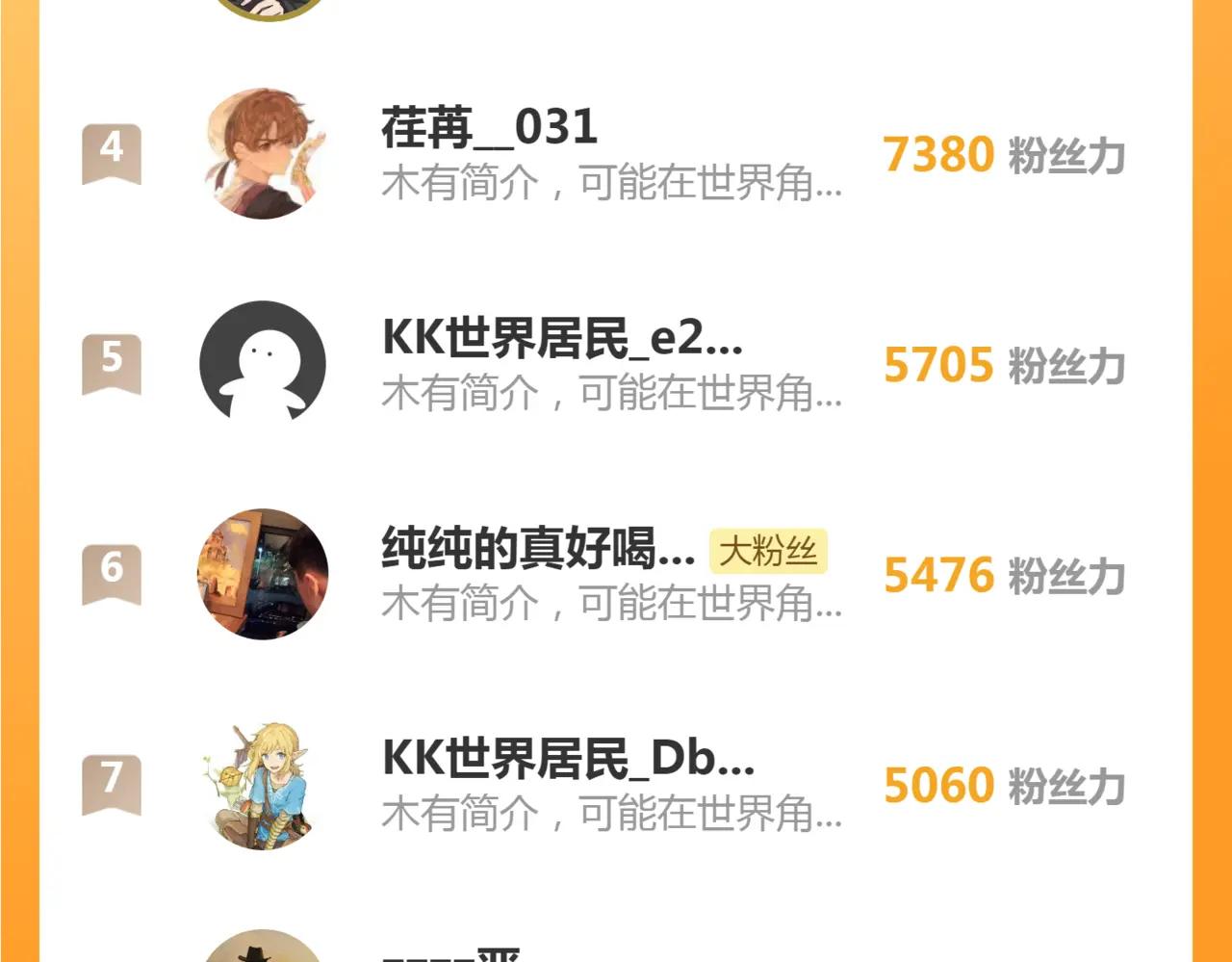
Task: View rank 5 fan KK世界居民_e2...
Action: coord(562,338)
